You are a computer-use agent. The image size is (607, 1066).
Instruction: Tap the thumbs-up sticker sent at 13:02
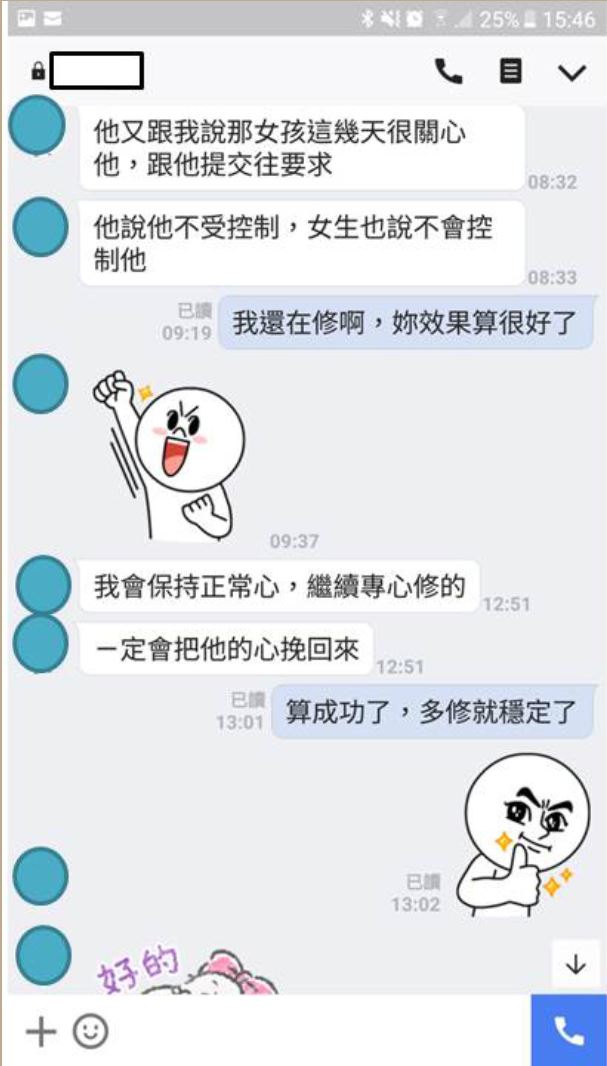pos(521,836)
